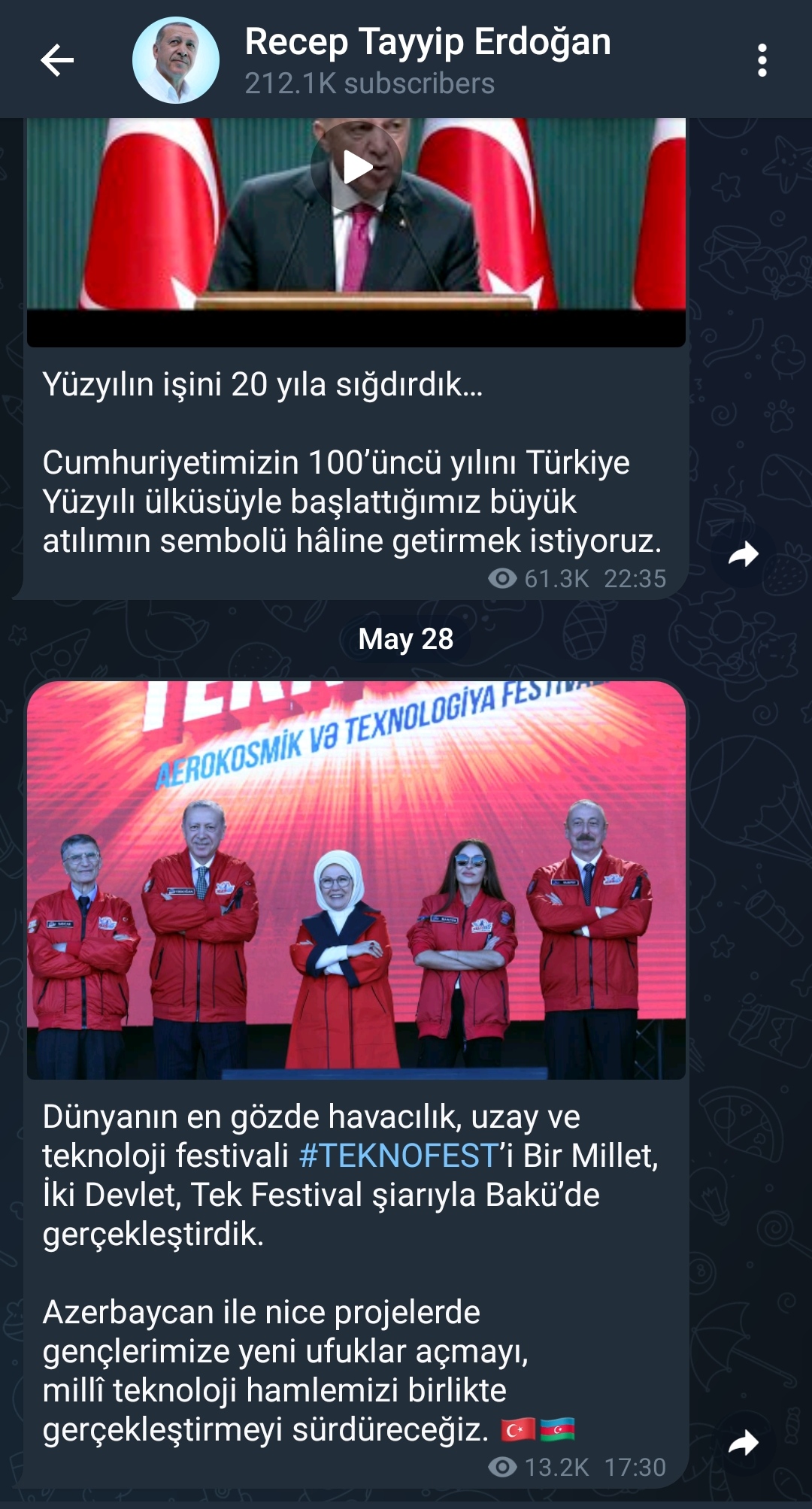Play the speech video
The height and width of the screenshot is (1509, 812).
pyautogui.click(x=356, y=167)
